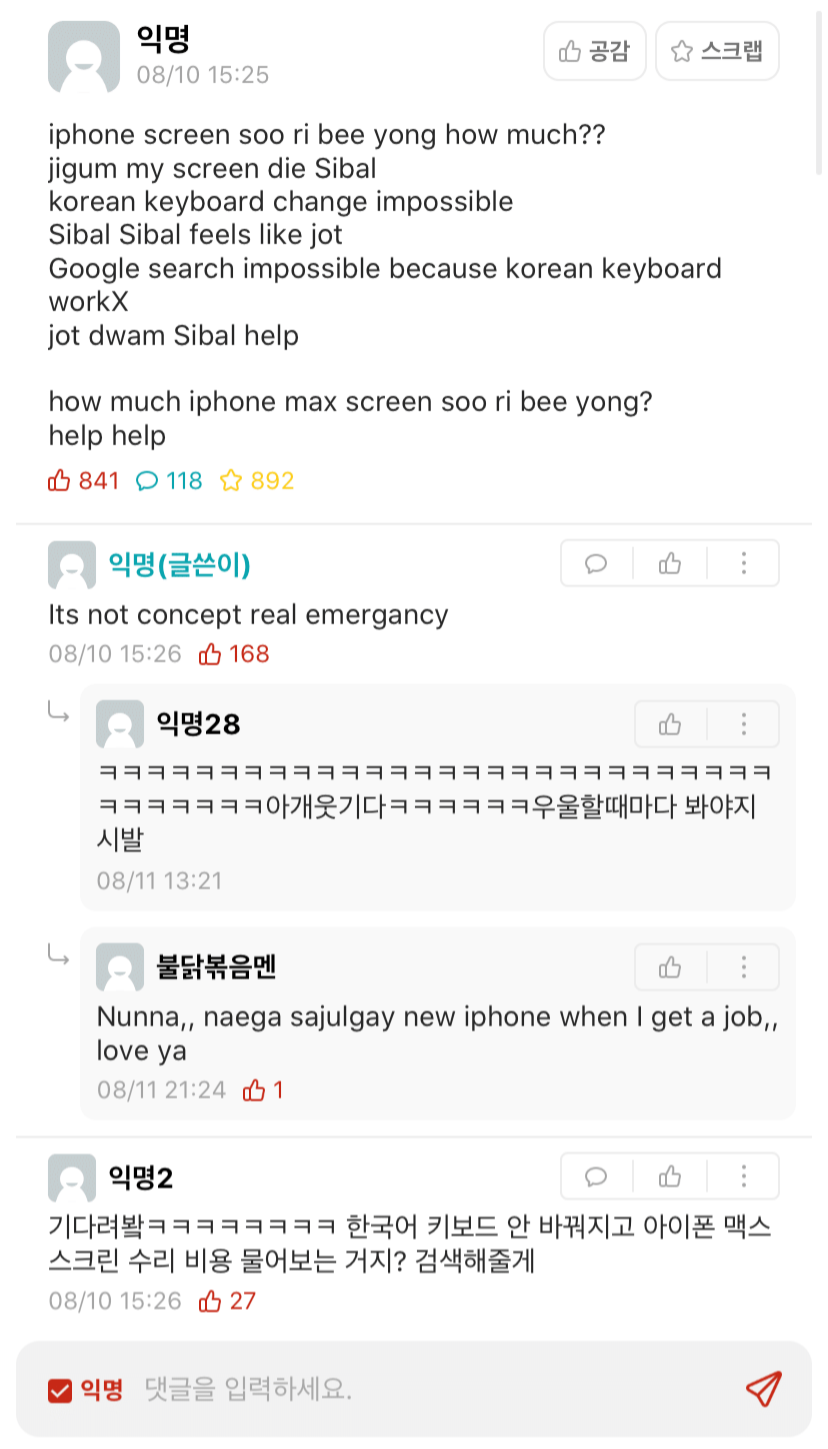828x1449 pixels.
Task: Tap the 공감 like button on the post
Action: point(595,51)
